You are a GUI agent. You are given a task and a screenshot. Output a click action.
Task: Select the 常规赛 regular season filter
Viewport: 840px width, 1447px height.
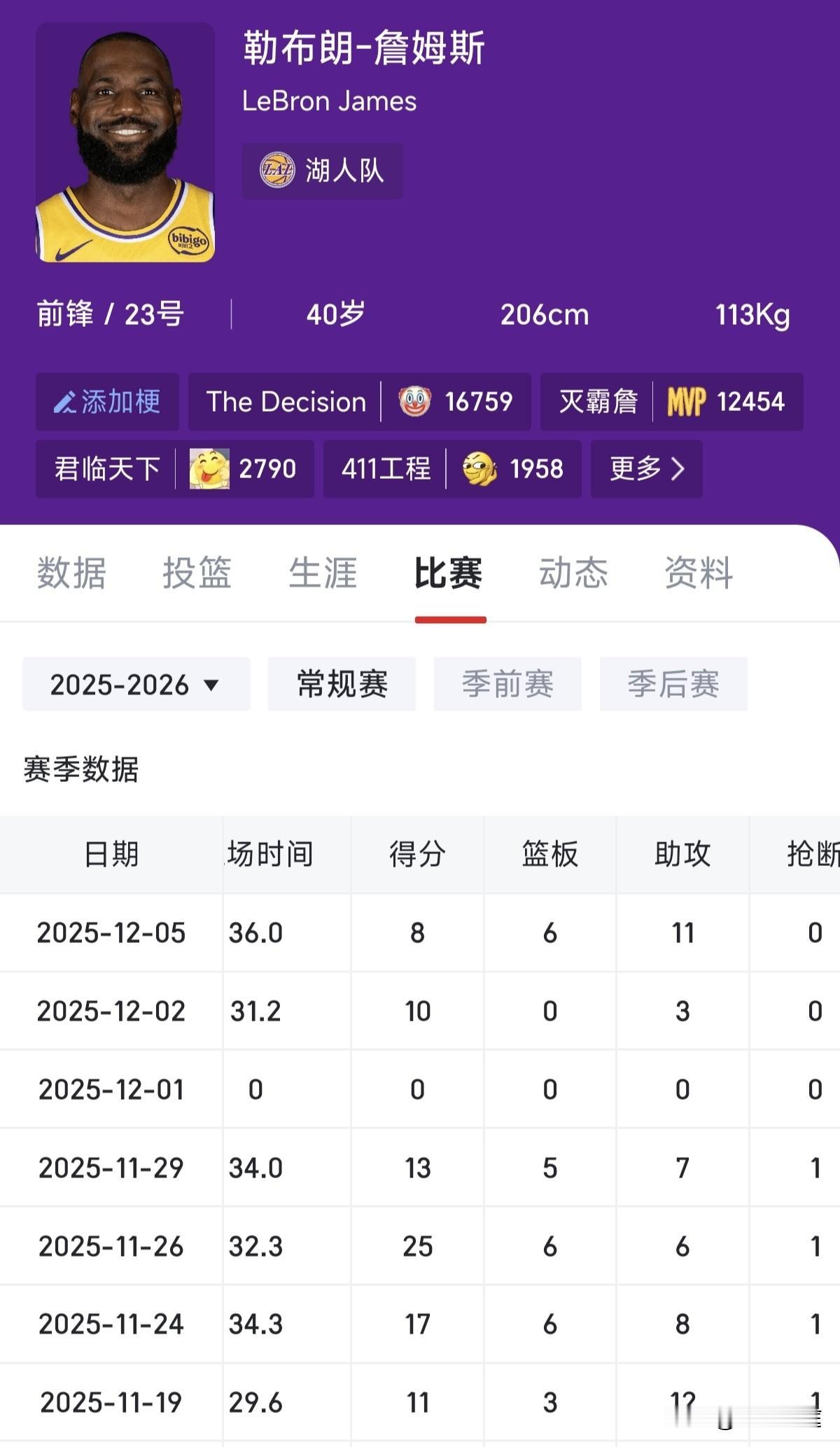(x=340, y=684)
